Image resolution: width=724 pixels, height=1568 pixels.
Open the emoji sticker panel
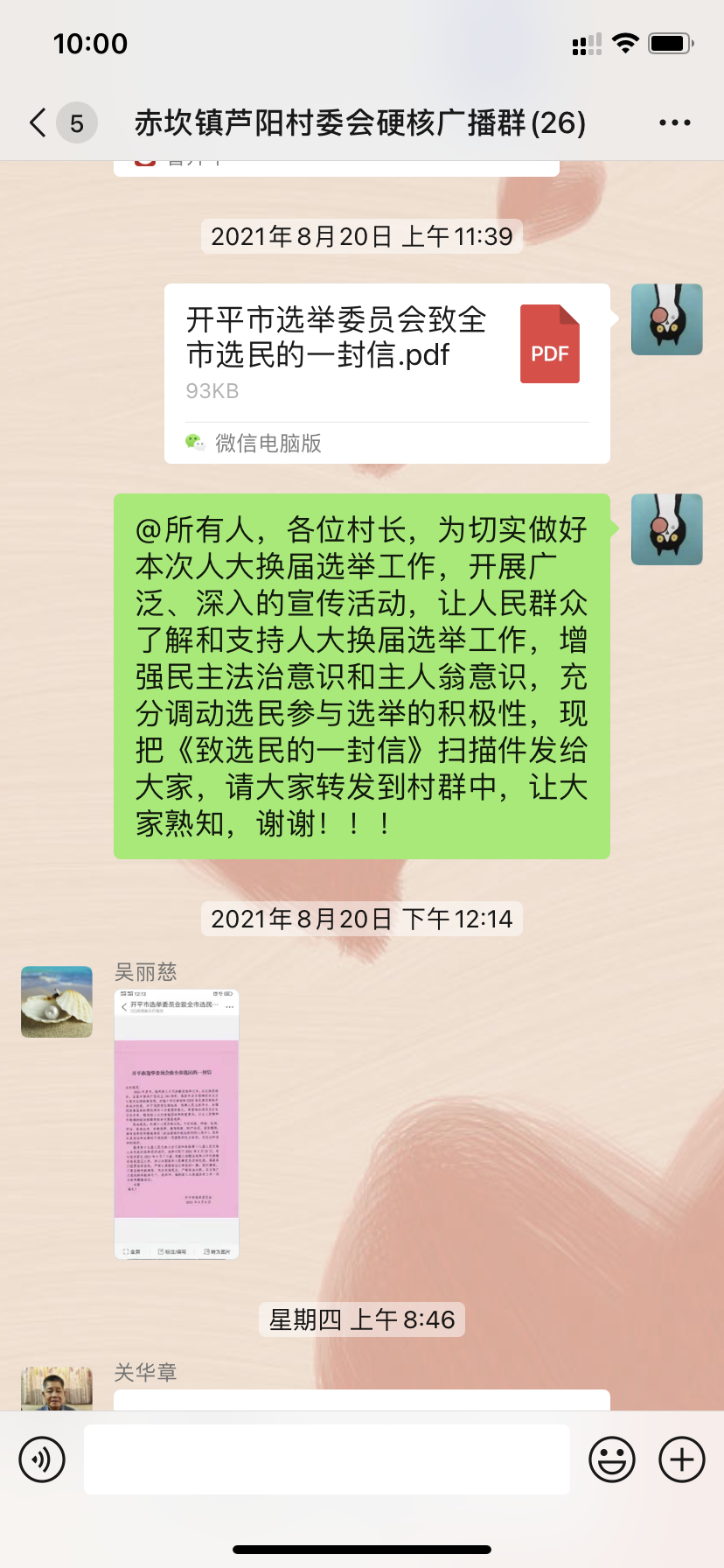click(612, 1459)
